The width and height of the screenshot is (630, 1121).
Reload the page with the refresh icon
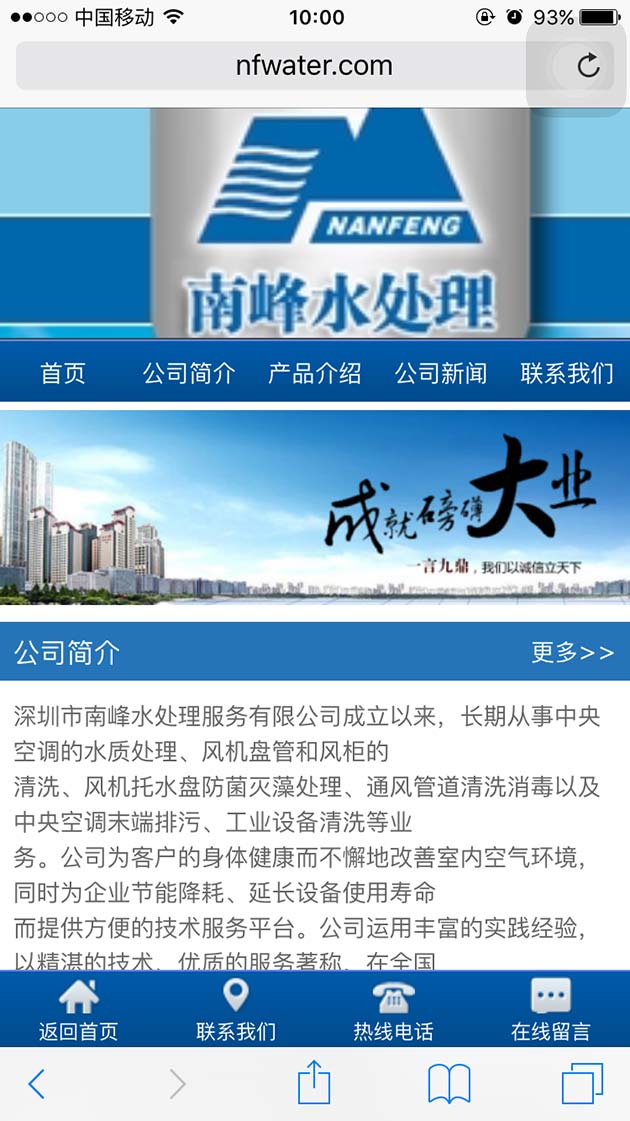pyautogui.click(x=588, y=67)
